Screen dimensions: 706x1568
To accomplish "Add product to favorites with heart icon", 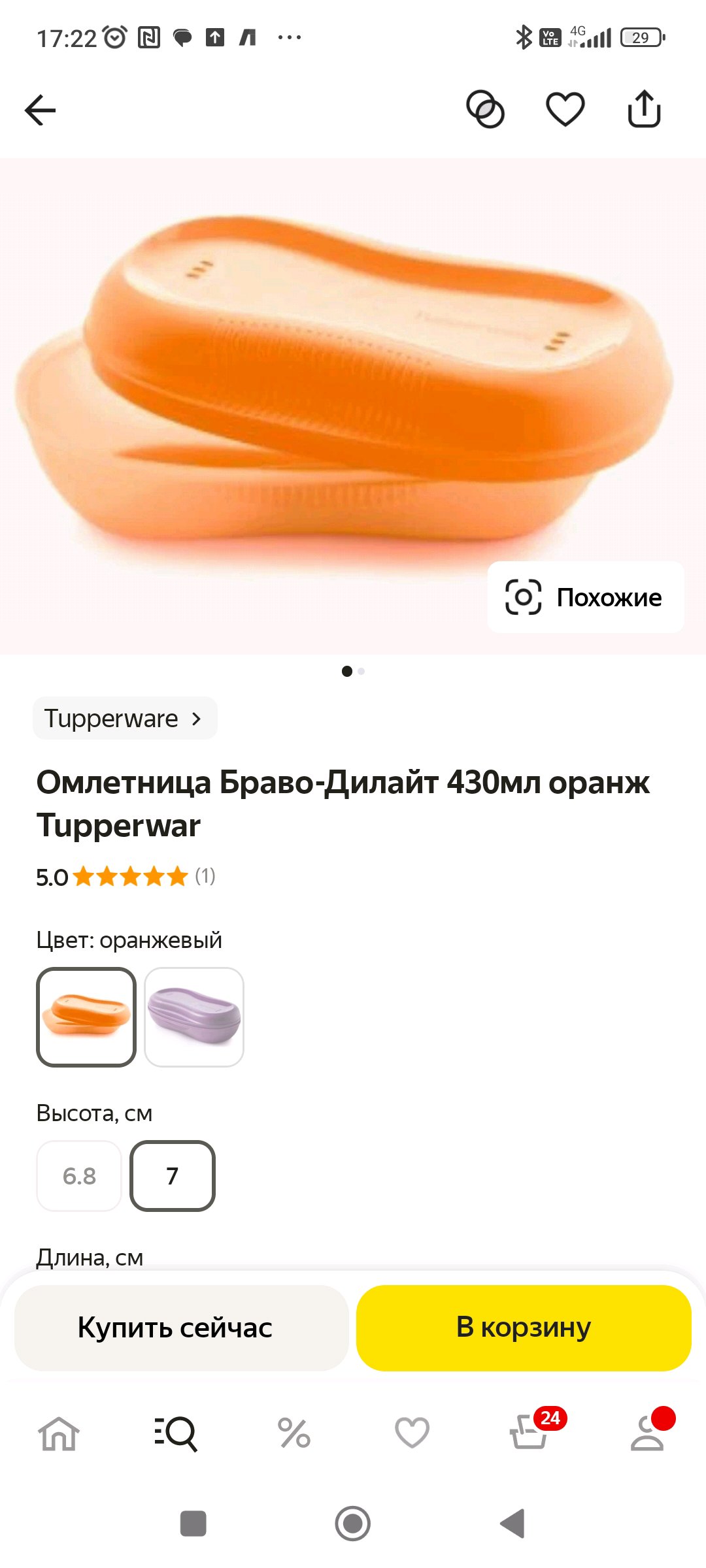I will point(565,109).
